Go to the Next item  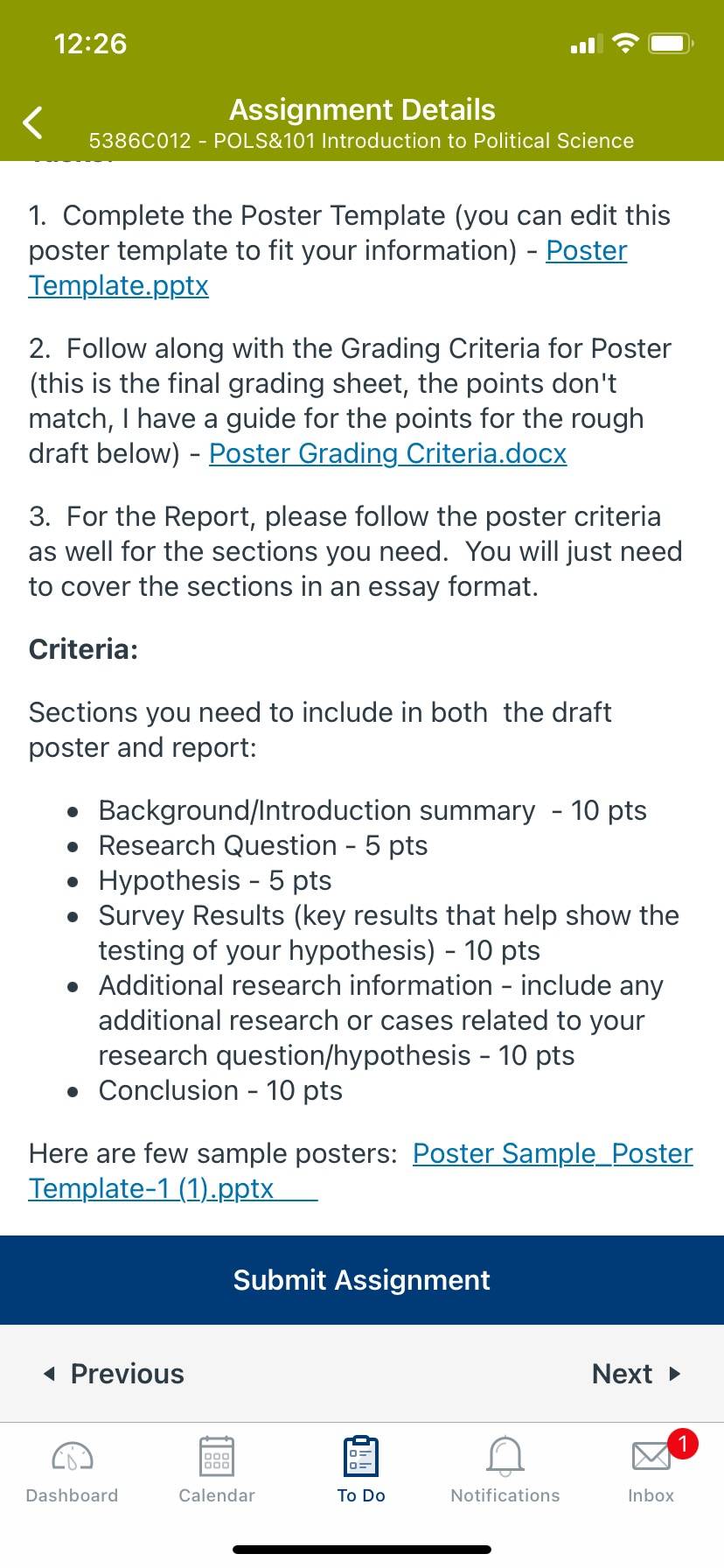click(637, 1374)
